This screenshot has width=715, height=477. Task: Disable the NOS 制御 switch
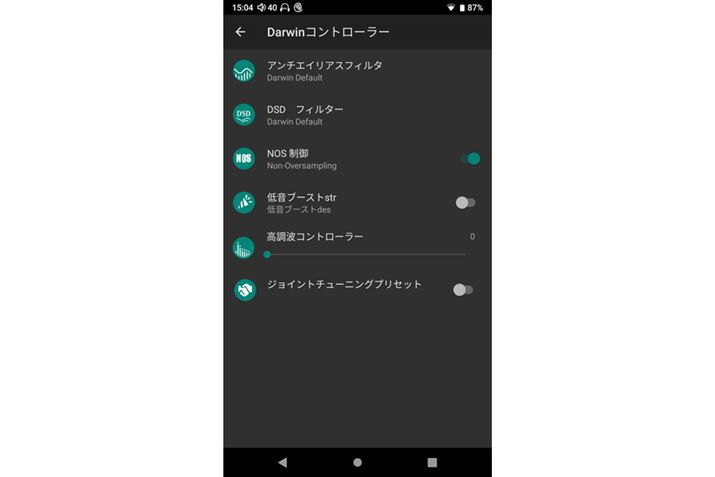click(x=469, y=158)
